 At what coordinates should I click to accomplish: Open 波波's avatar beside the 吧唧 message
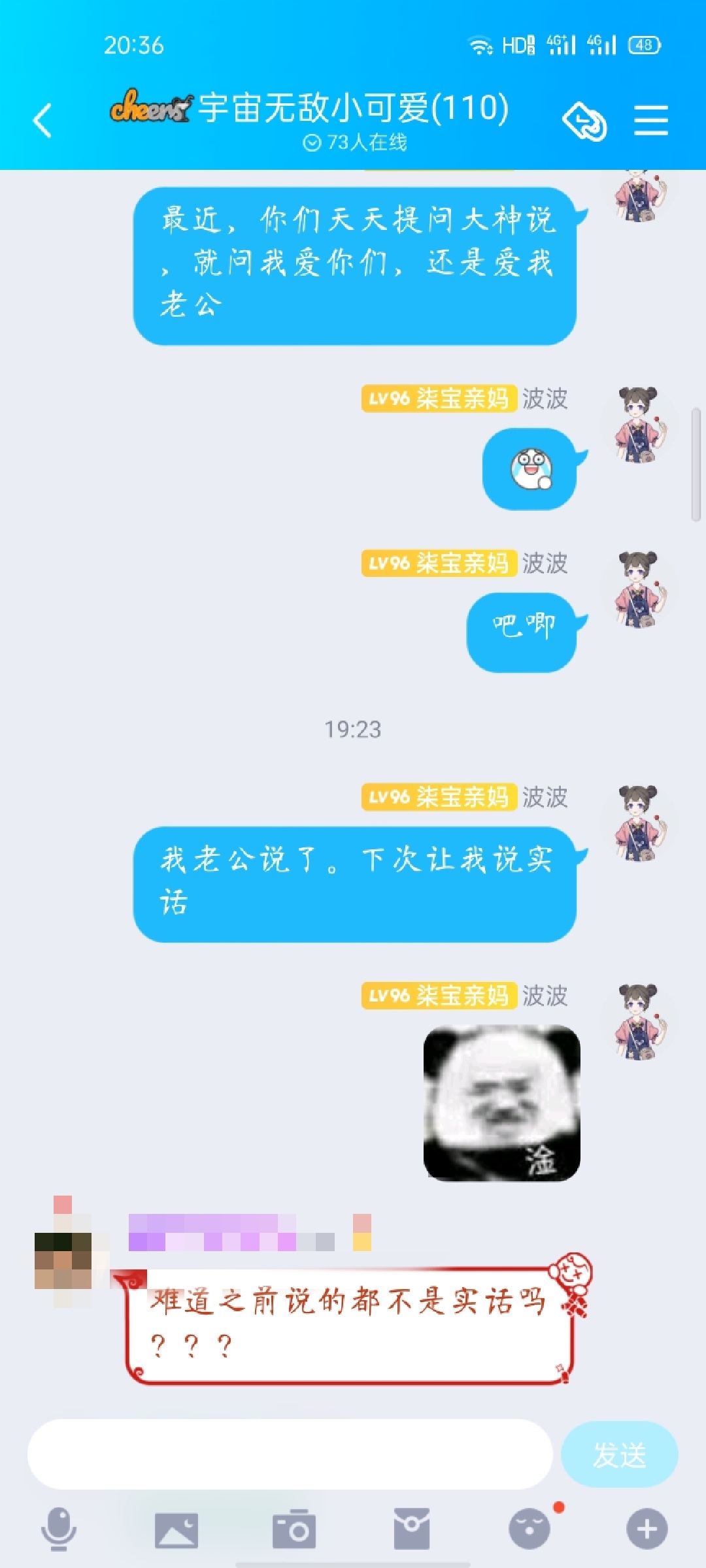(x=639, y=589)
